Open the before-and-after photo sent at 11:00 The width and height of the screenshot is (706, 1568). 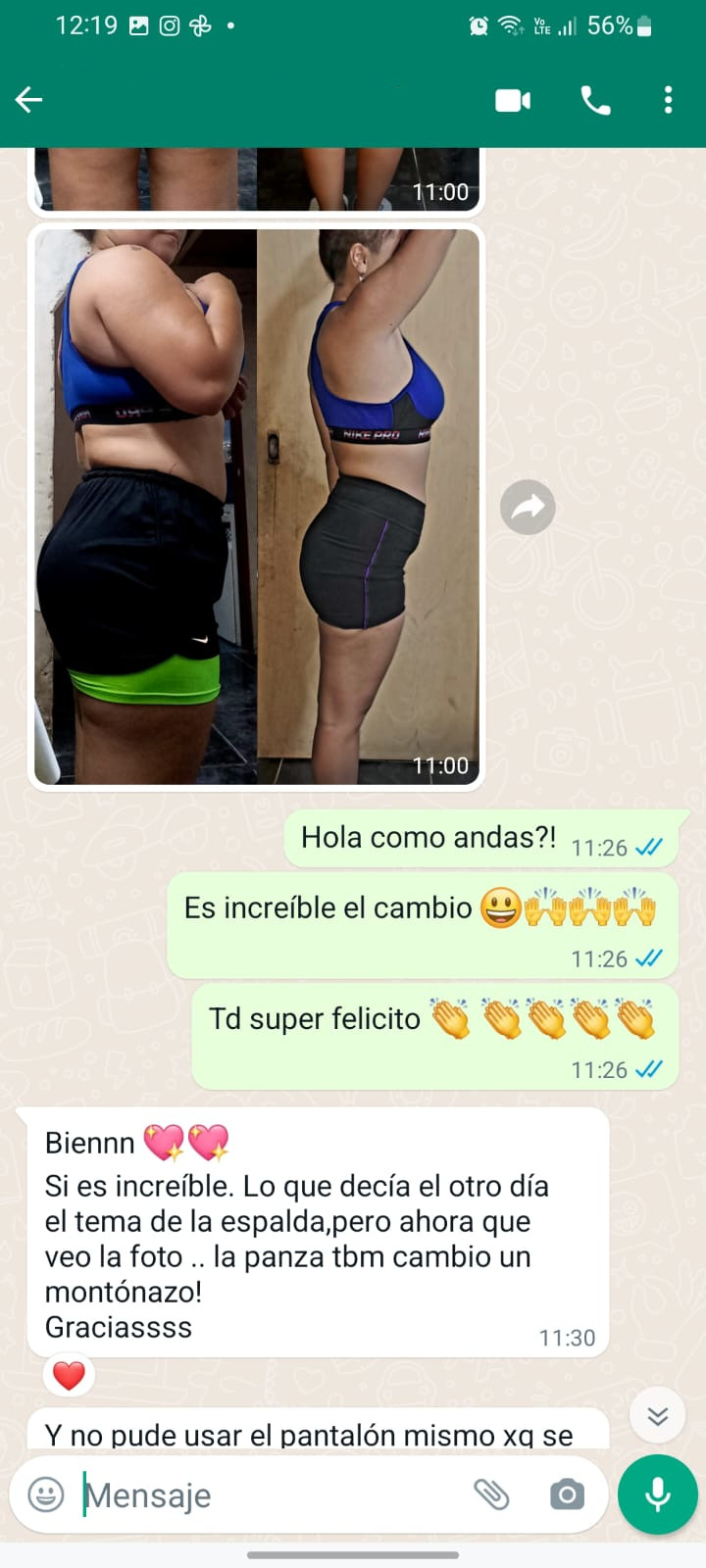pos(257,507)
